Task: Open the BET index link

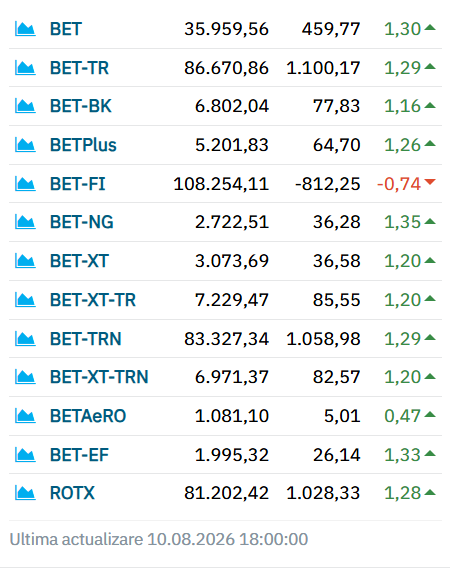Action: click(x=66, y=29)
